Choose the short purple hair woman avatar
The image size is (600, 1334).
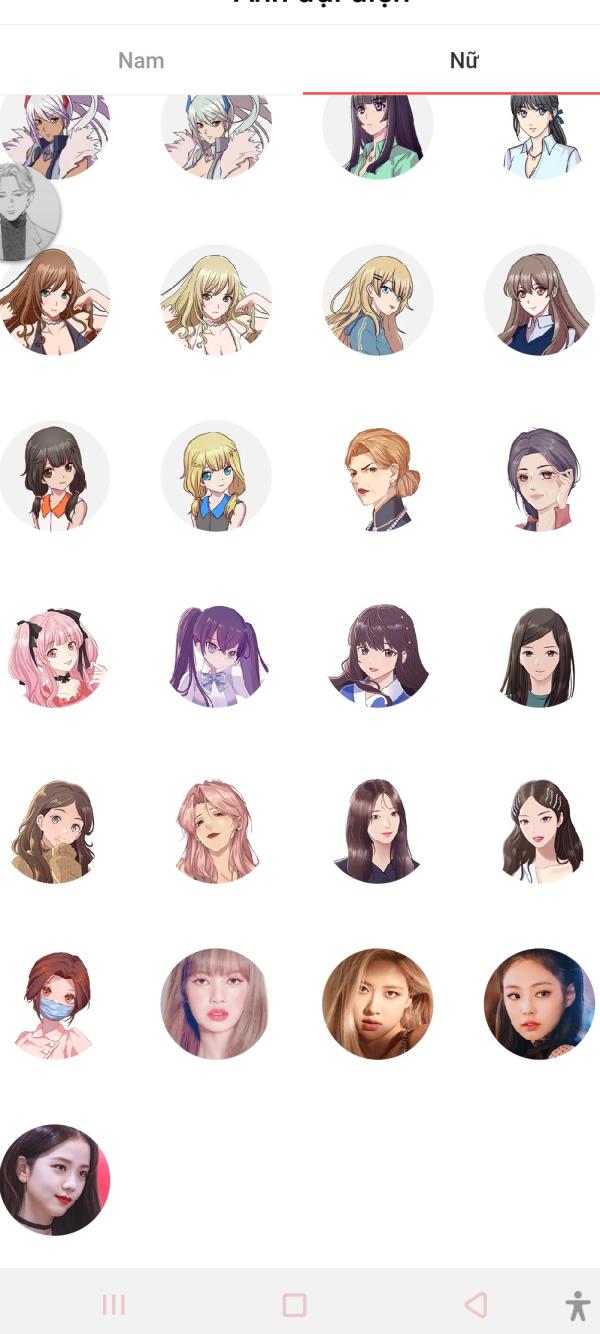pos(539,477)
